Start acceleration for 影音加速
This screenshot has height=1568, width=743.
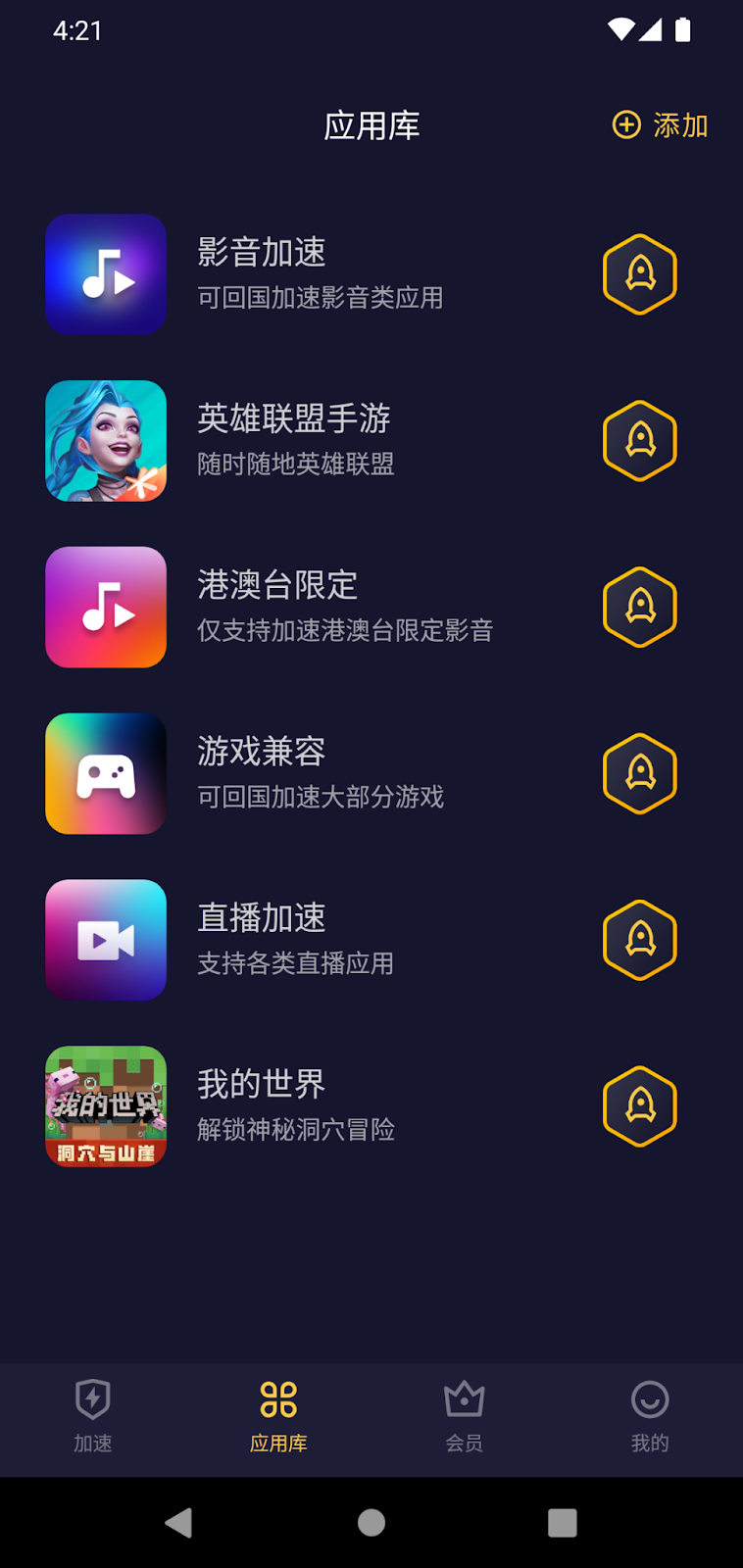pyautogui.click(x=640, y=274)
